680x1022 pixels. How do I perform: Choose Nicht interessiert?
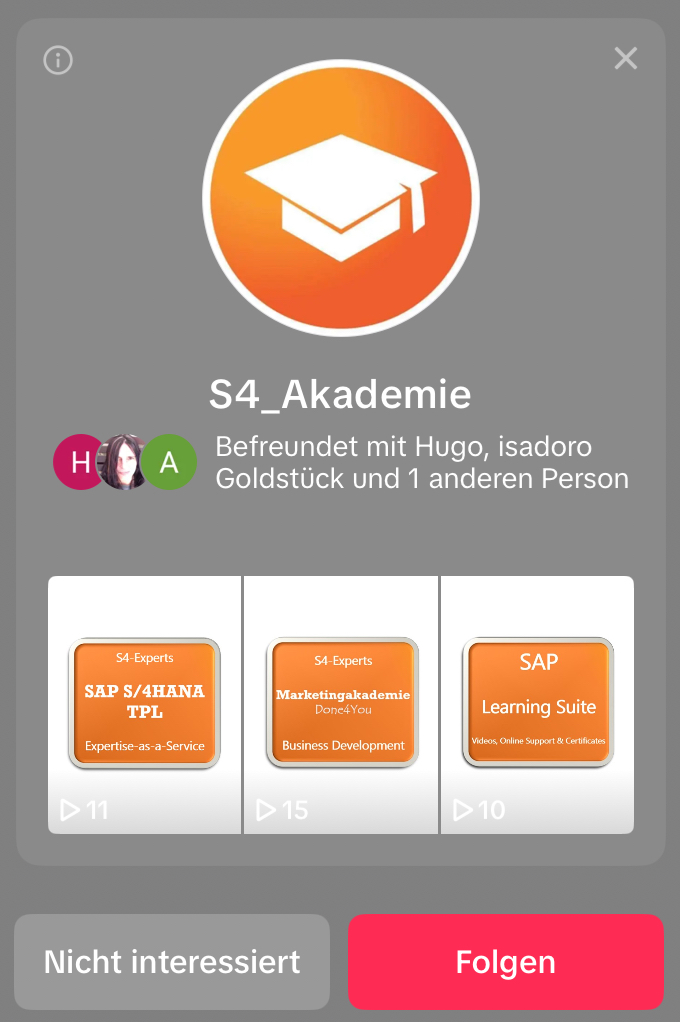click(x=172, y=962)
